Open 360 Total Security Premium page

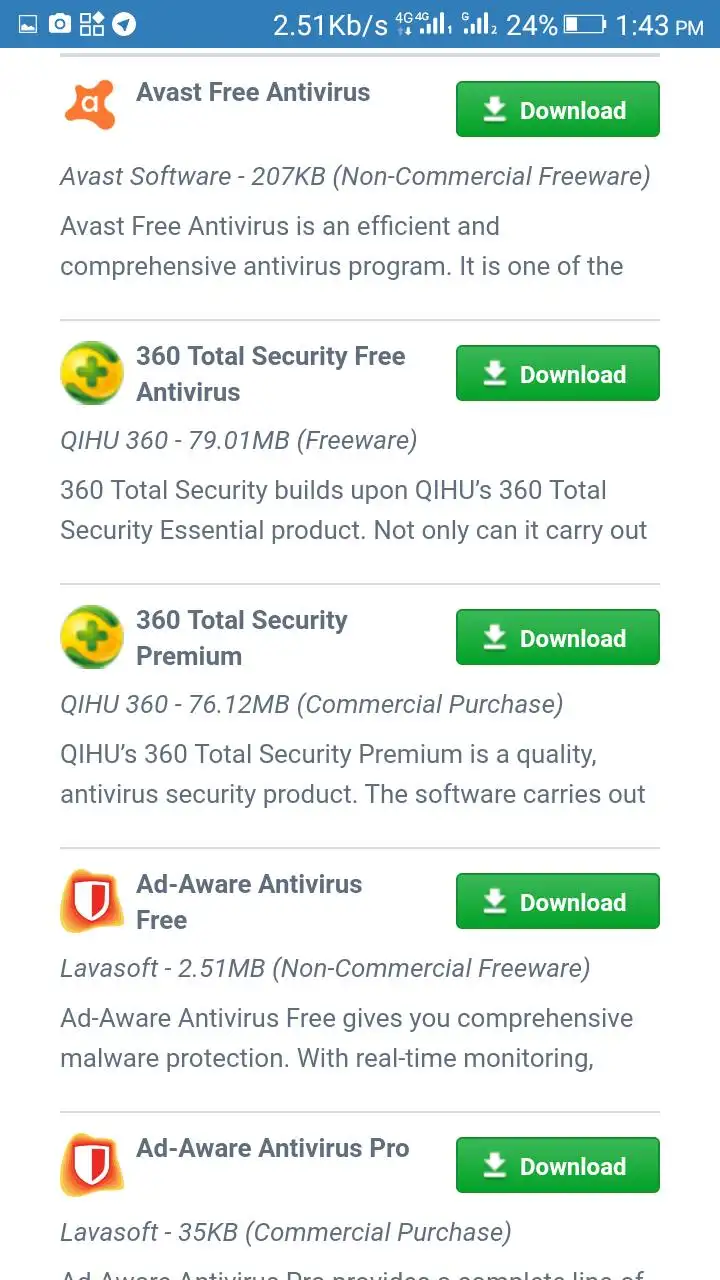(241, 637)
